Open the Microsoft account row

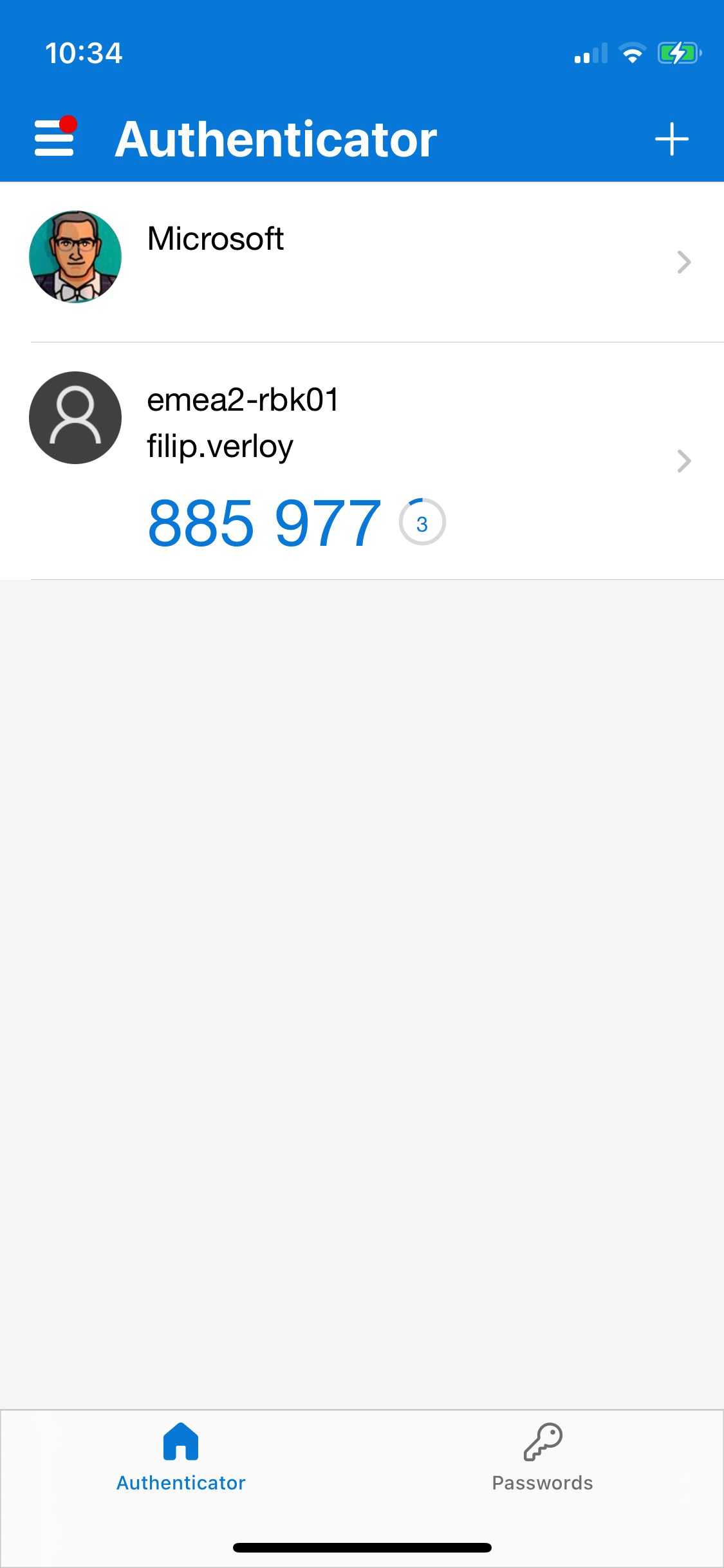pos(362,262)
